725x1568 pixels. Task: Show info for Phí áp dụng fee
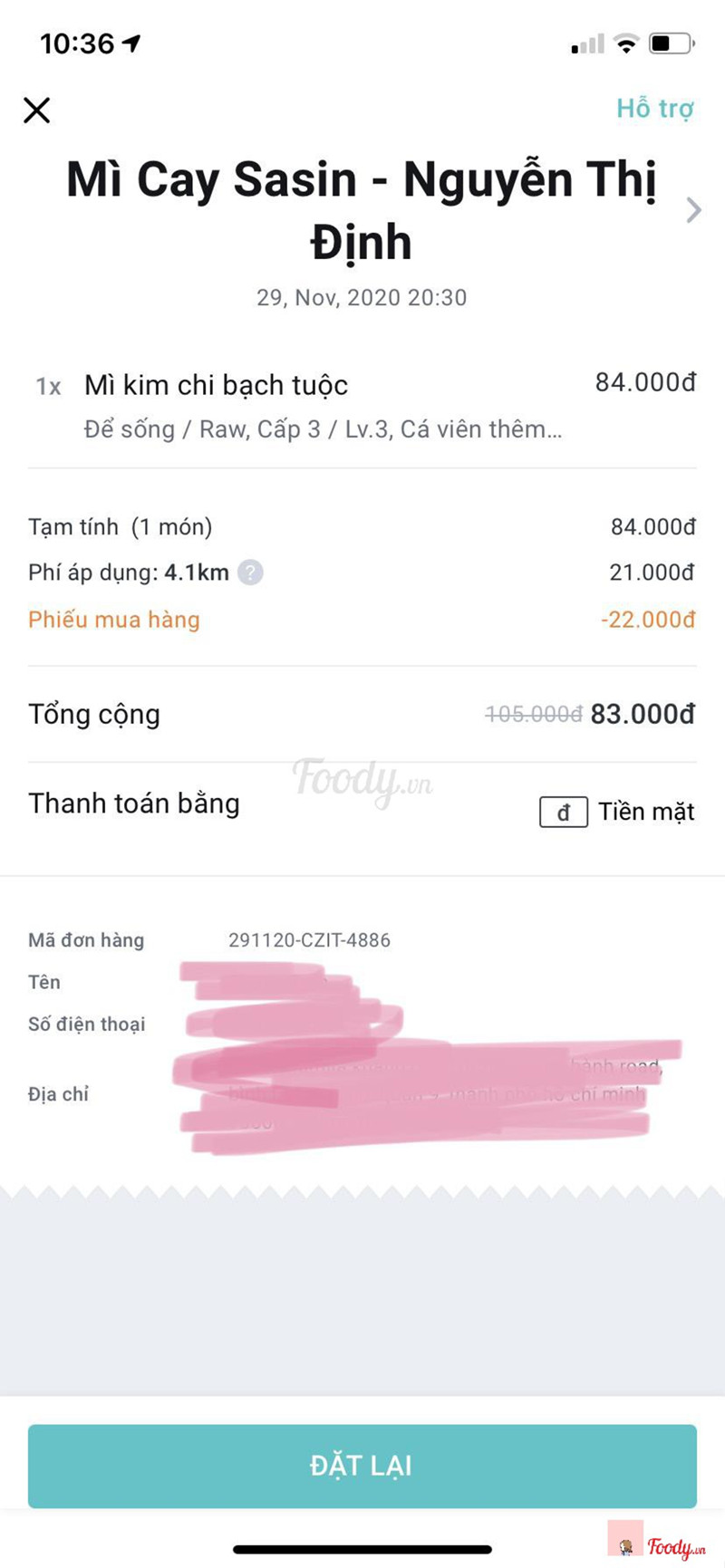pos(250,572)
